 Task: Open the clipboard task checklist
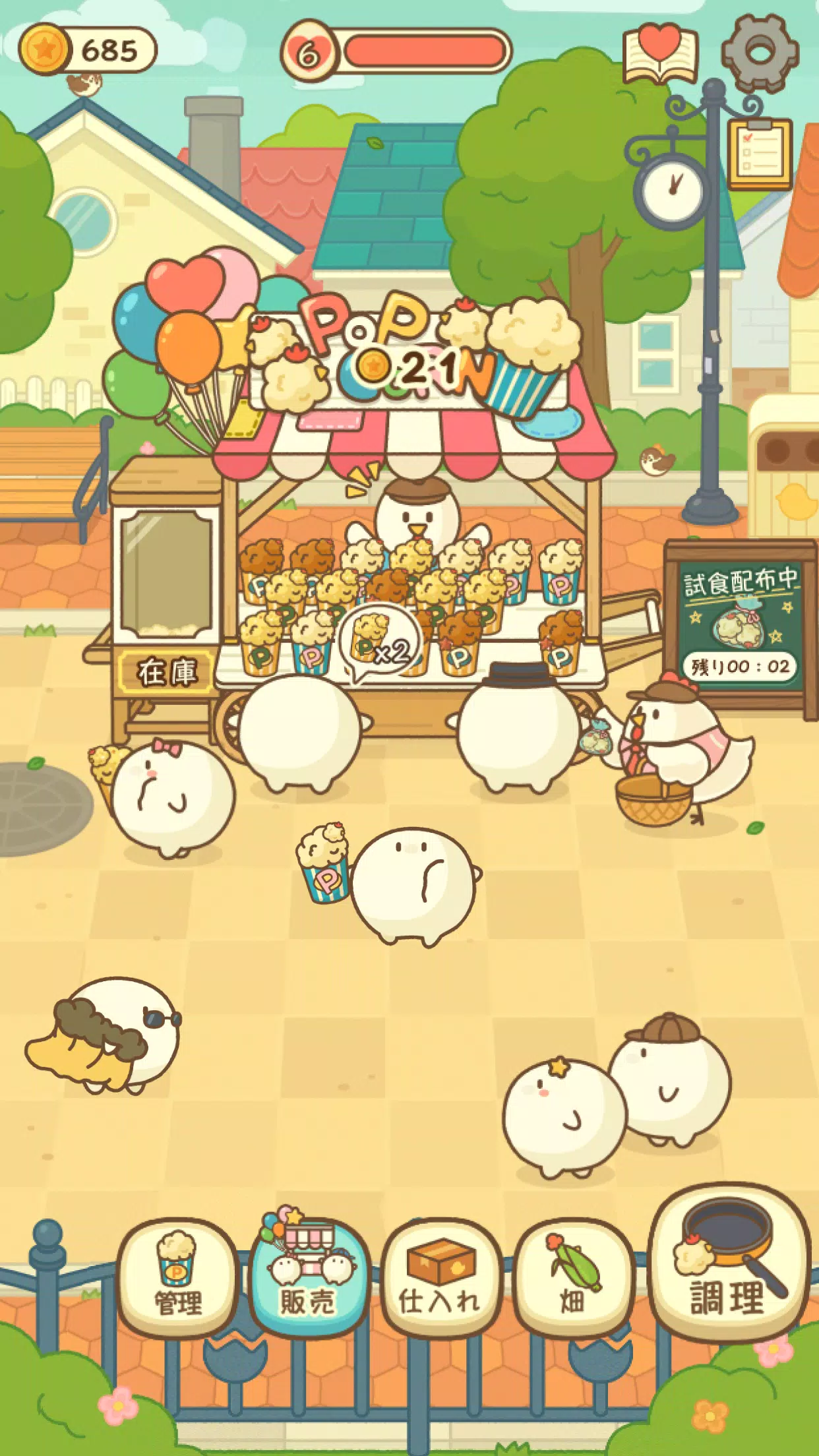(x=760, y=154)
